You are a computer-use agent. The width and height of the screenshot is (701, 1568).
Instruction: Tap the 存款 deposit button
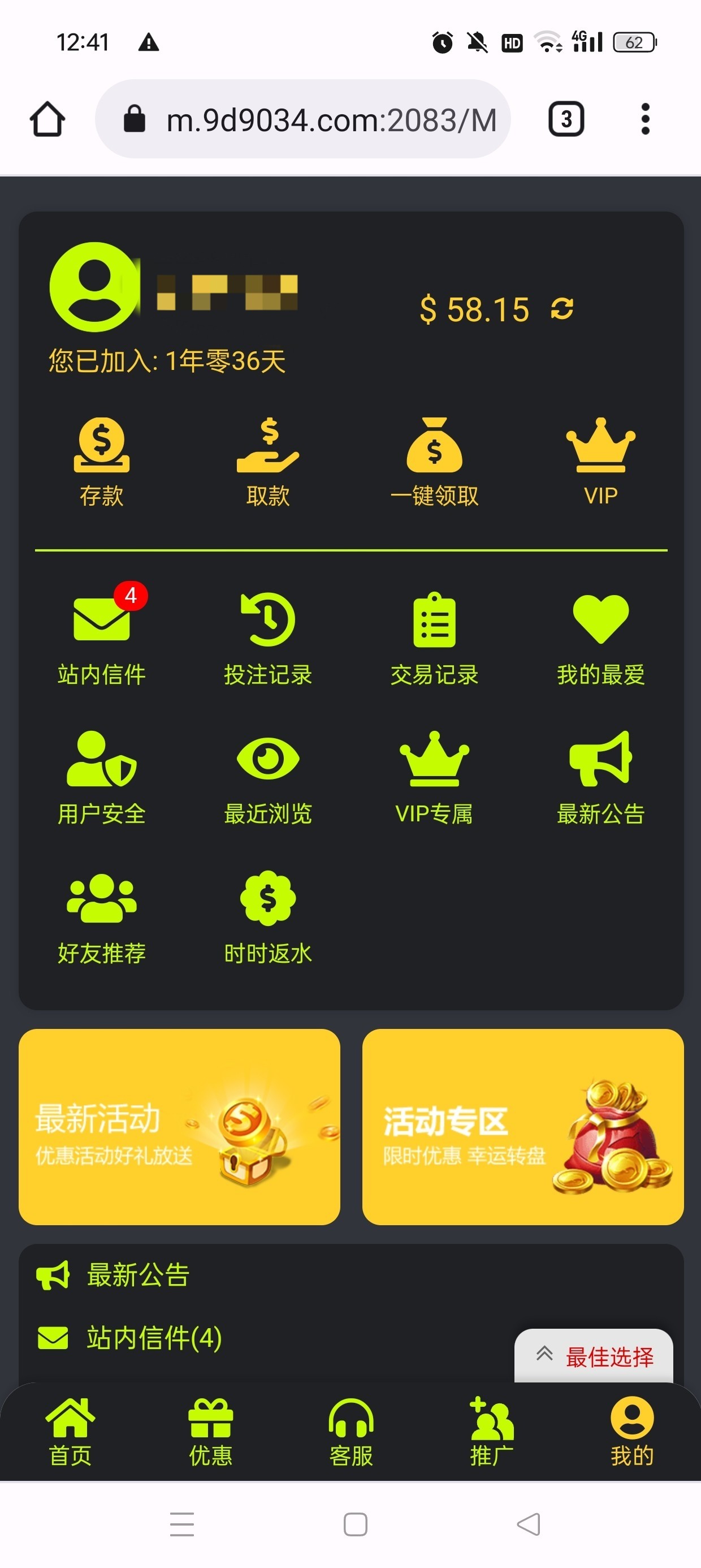(x=102, y=462)
